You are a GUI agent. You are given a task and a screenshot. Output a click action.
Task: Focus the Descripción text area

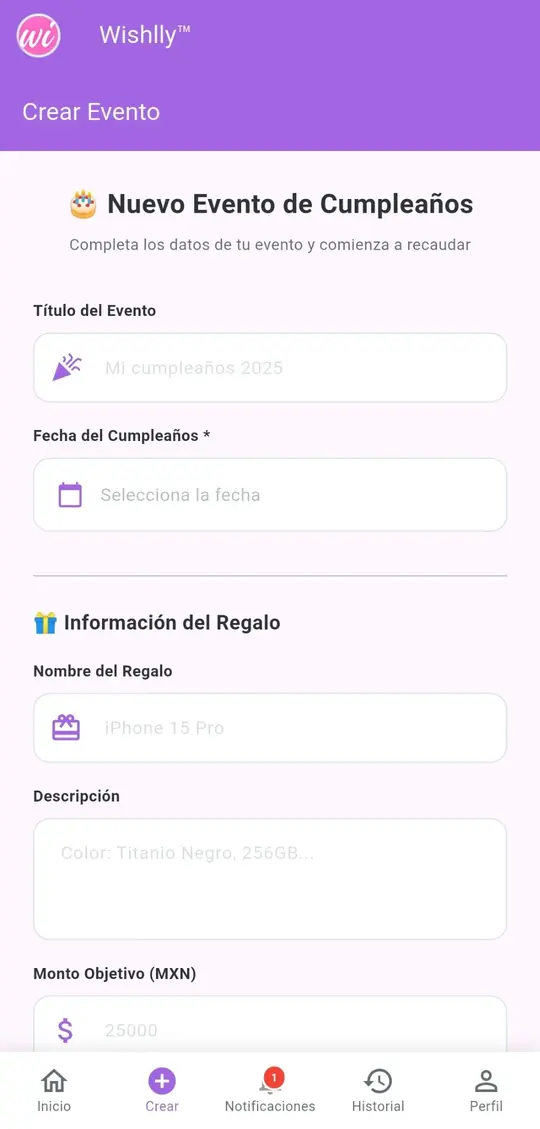click(270, 878)
